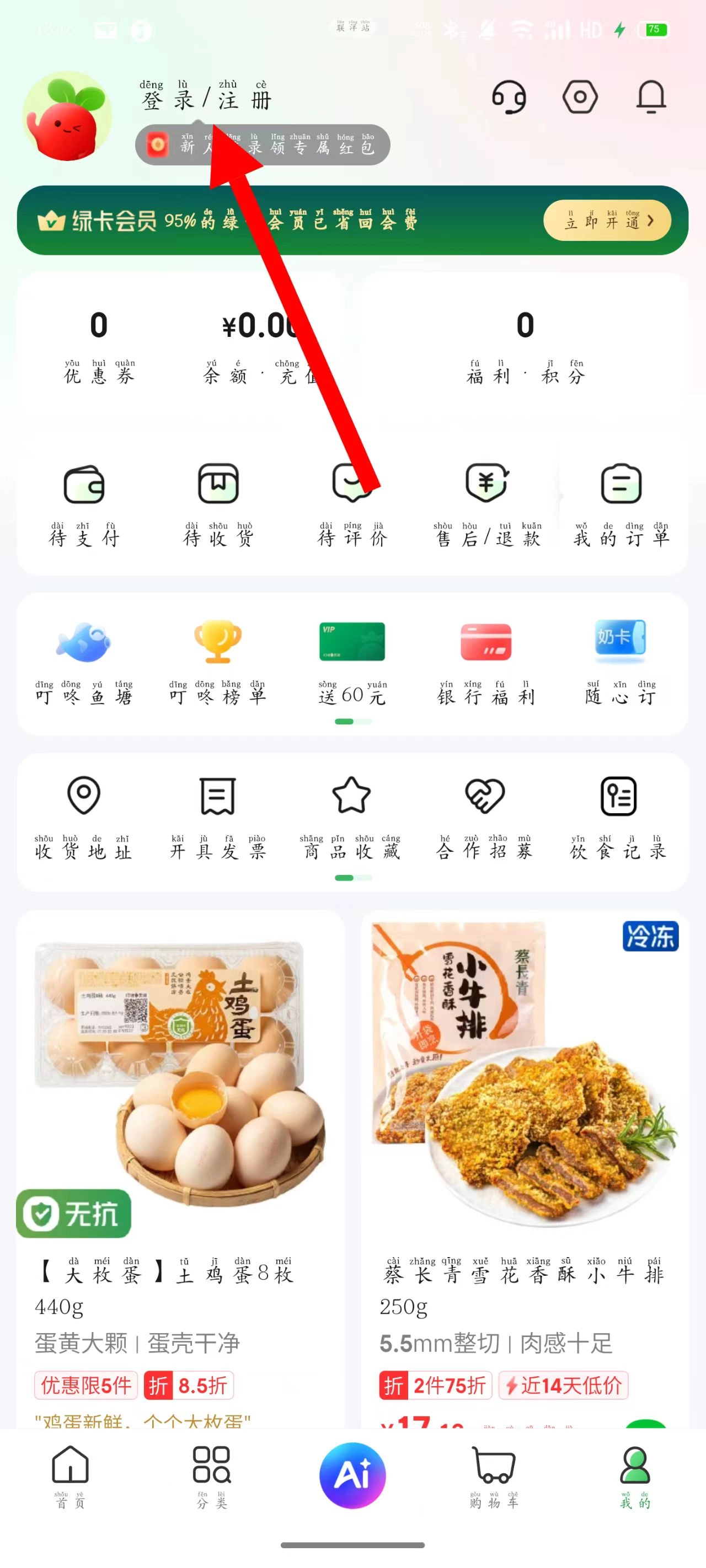The image size is (706, 1568).
Task: Open the 土鸡蛋8枚 product card
Action: [x=180, y=1157]
